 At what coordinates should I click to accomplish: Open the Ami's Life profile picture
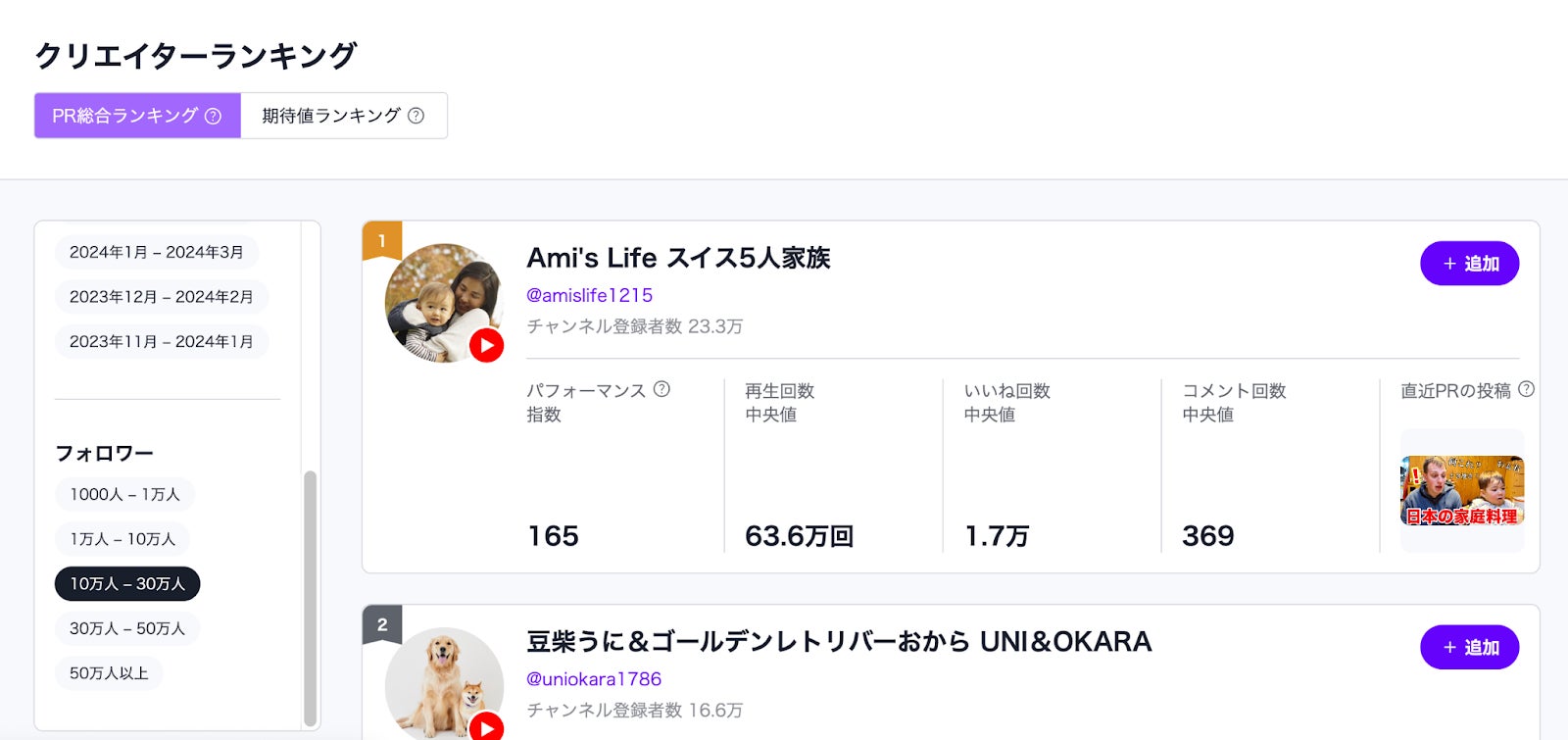point(443,303)
